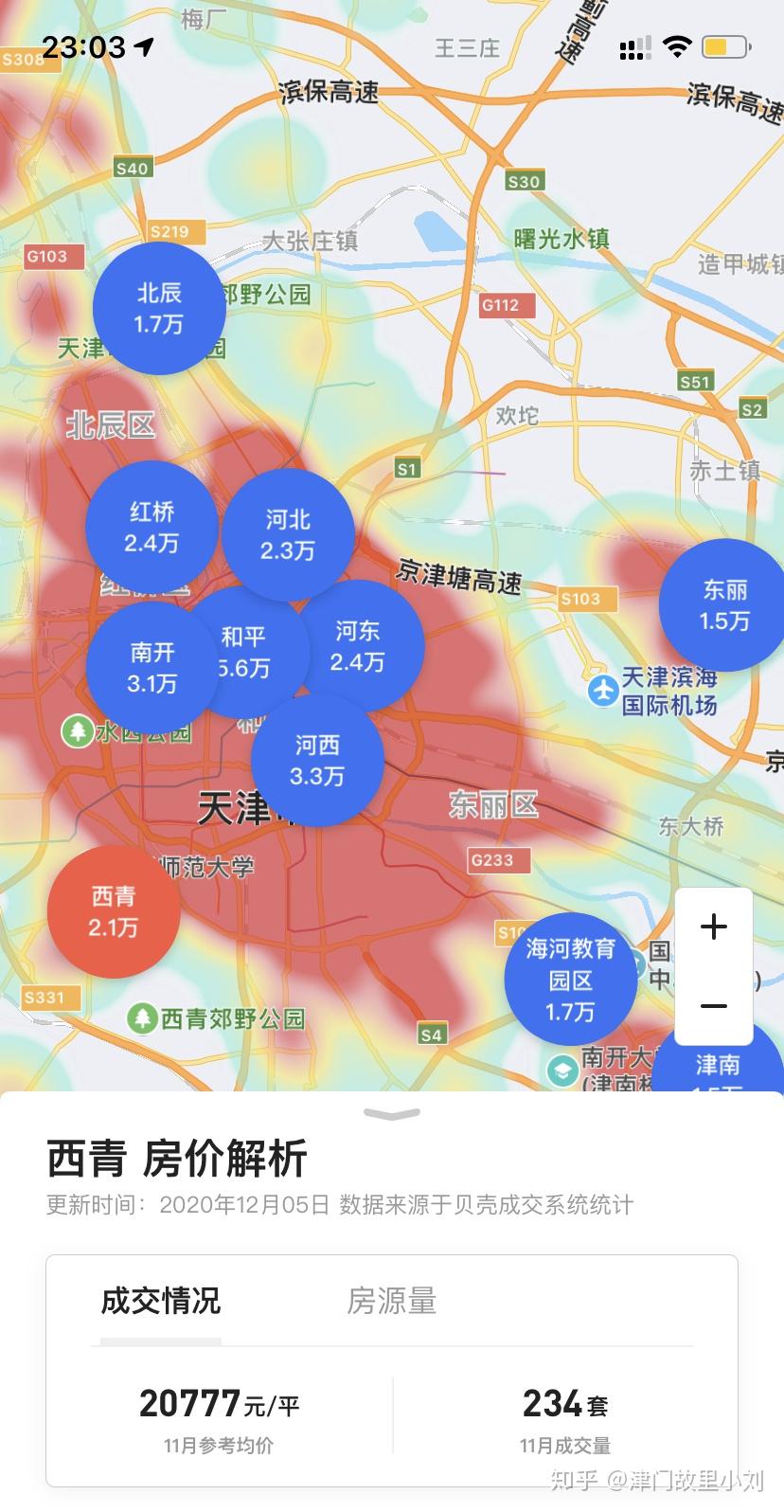Open the 河北 district price bubble

point(289,533)
